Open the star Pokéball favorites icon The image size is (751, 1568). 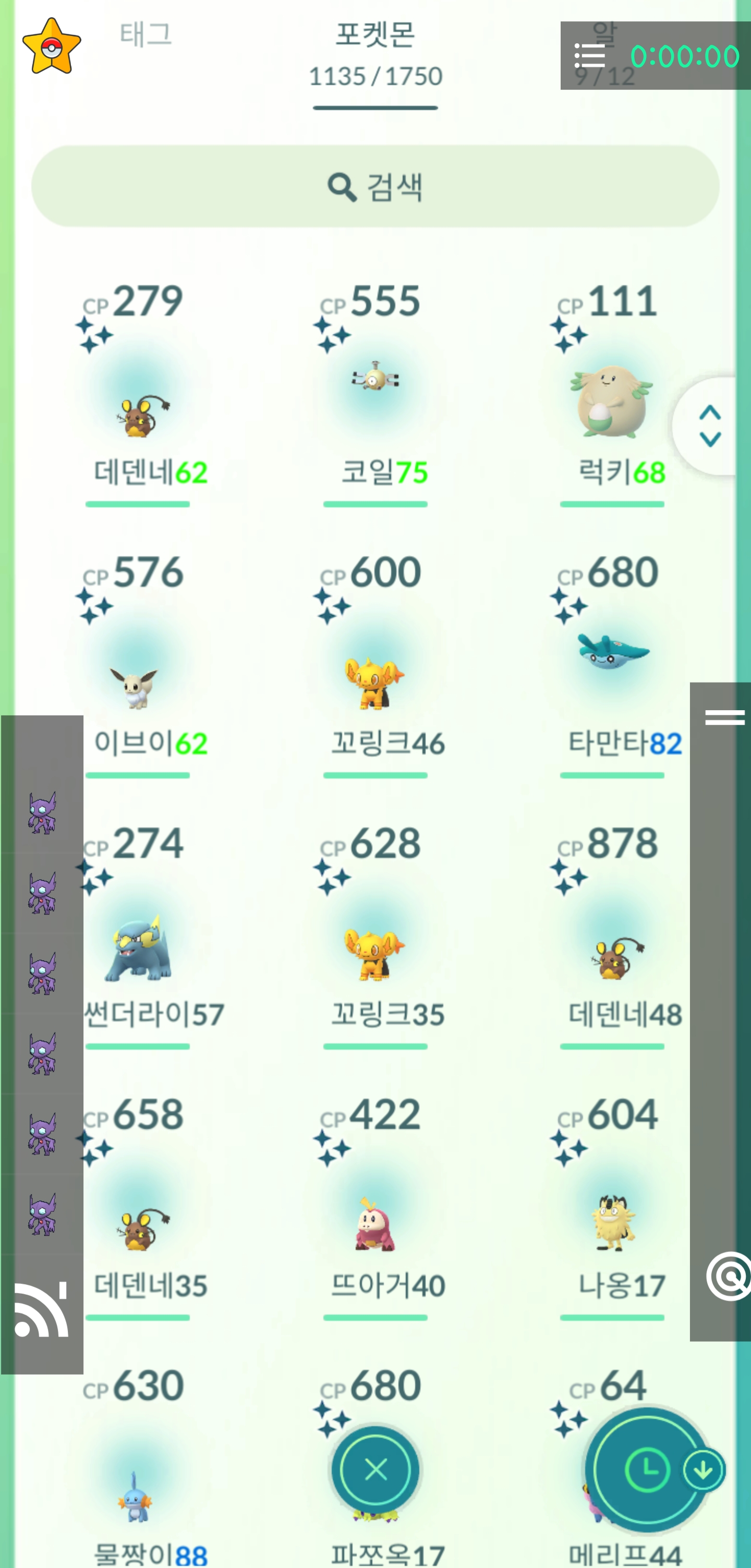pos(52,47)
